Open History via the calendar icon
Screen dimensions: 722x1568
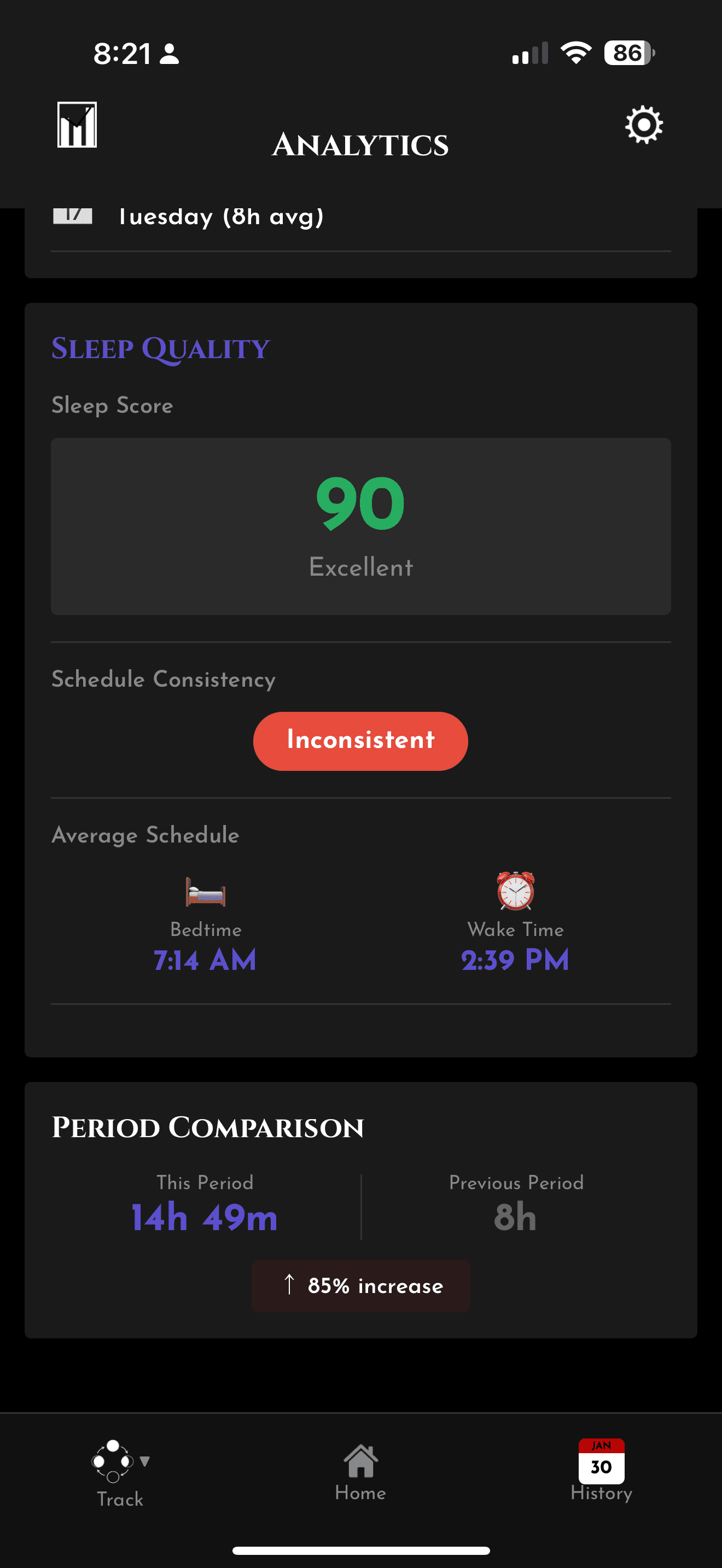click(x=601, y=1459)
